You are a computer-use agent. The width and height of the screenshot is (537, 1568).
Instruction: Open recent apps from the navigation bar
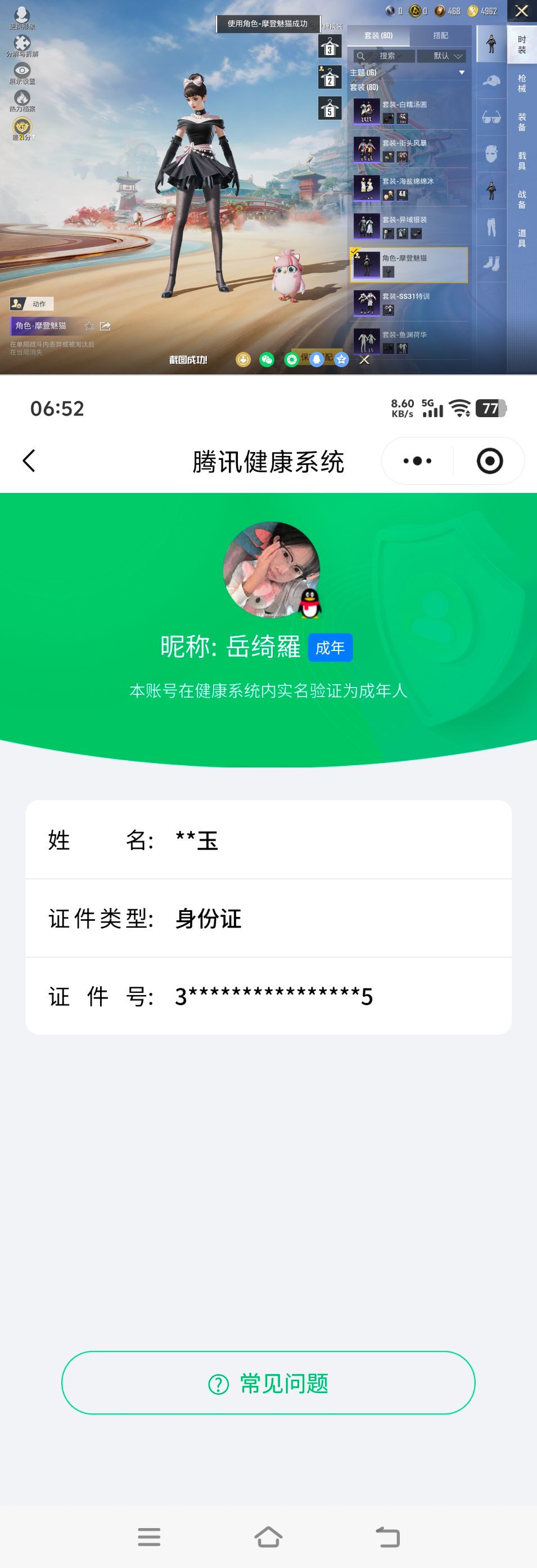tap(149, 1537)
